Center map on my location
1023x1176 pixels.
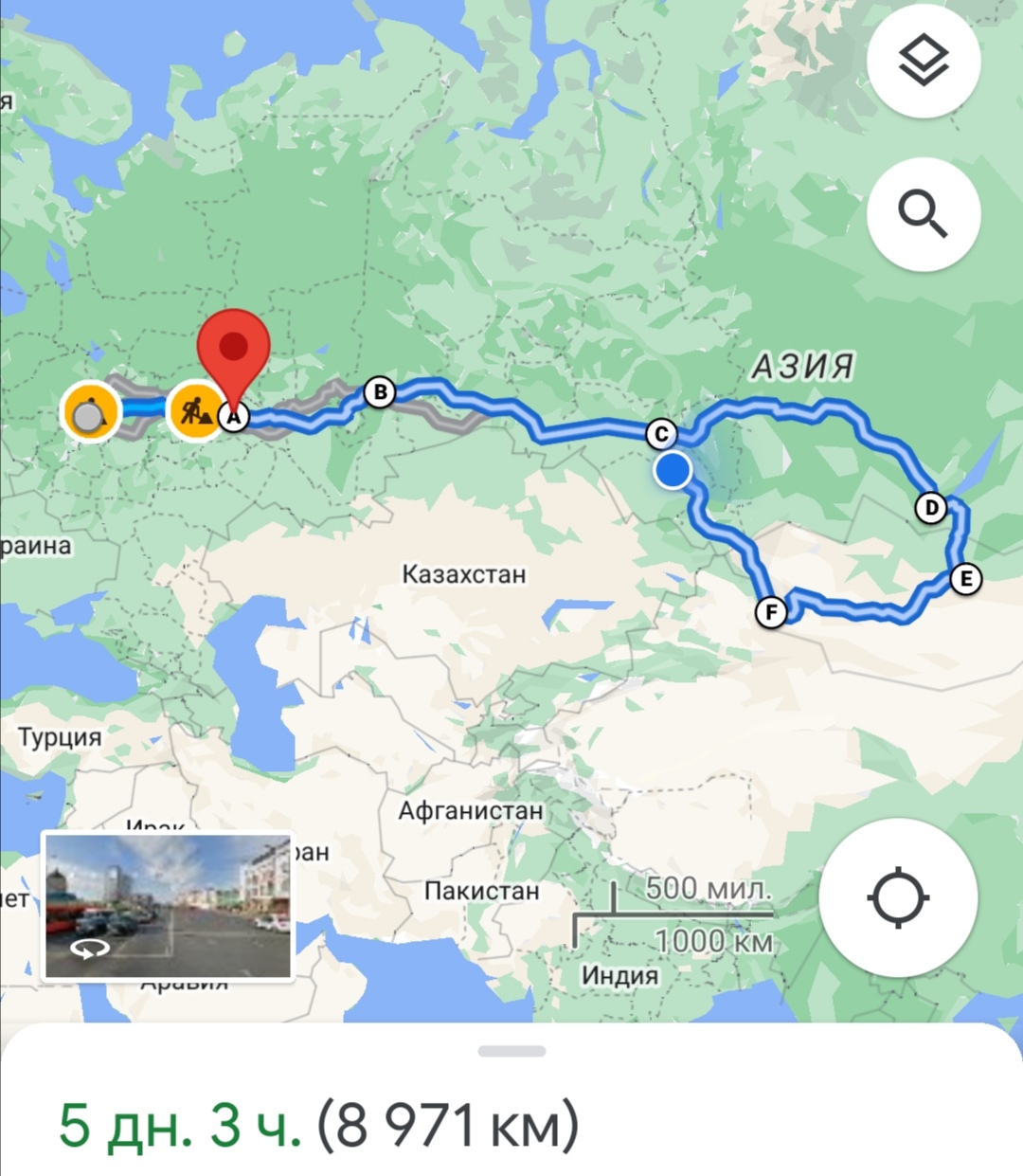[898, 896]
